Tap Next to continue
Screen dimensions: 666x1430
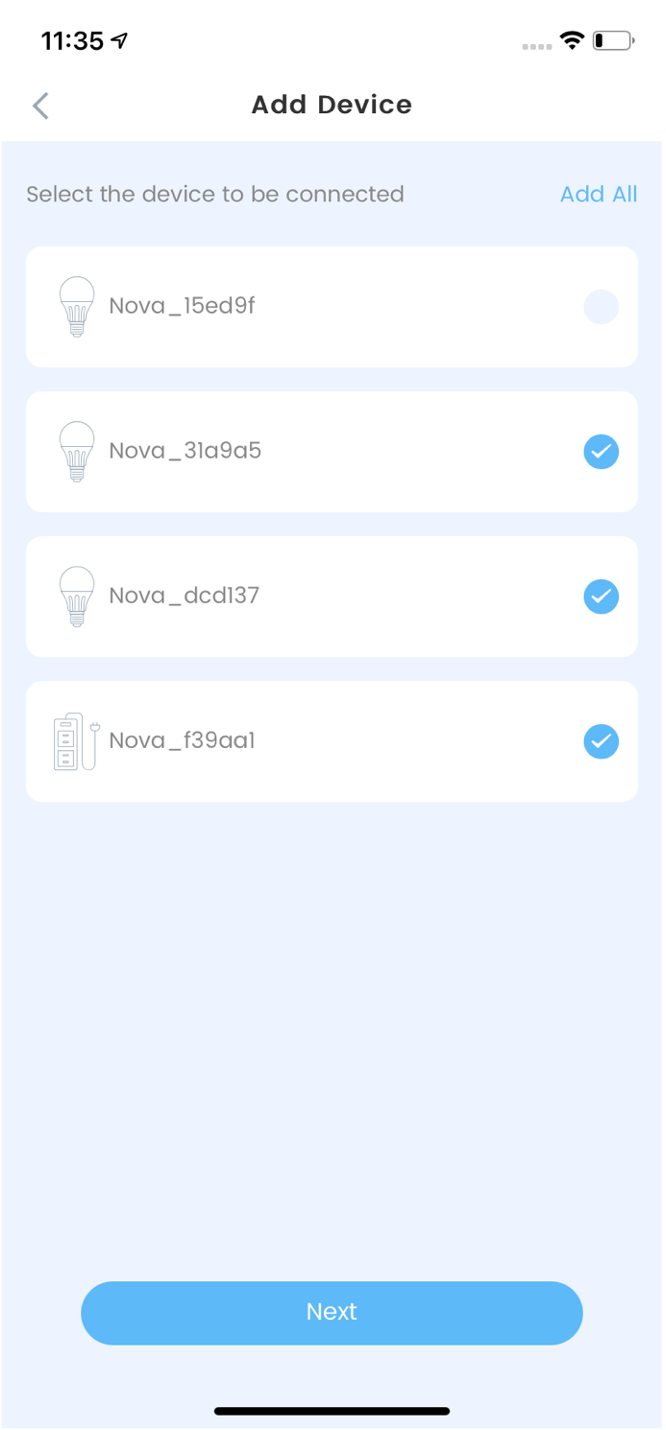[x=332, y=1312]
